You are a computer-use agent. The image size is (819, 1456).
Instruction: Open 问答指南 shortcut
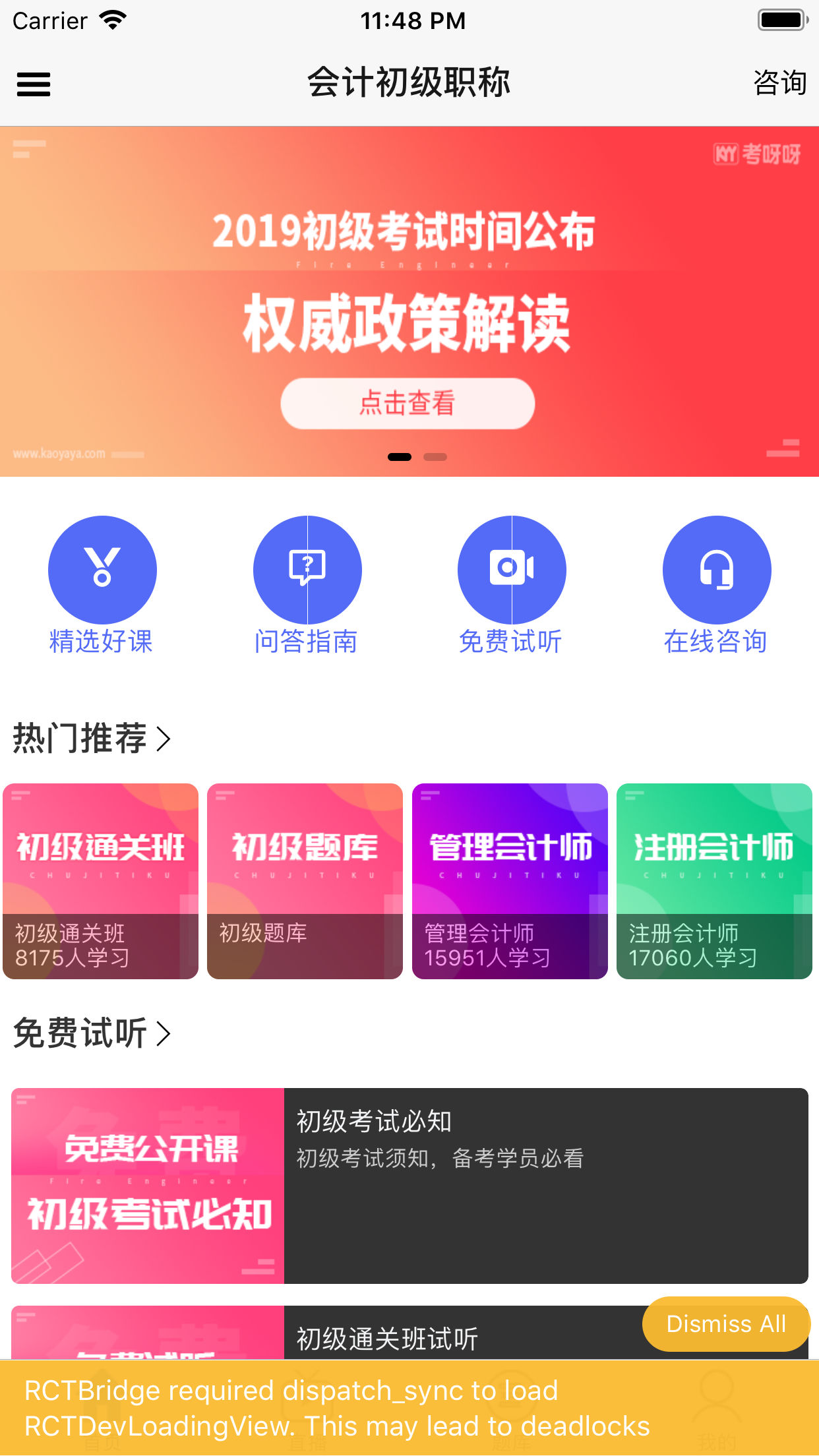(307, 586)
